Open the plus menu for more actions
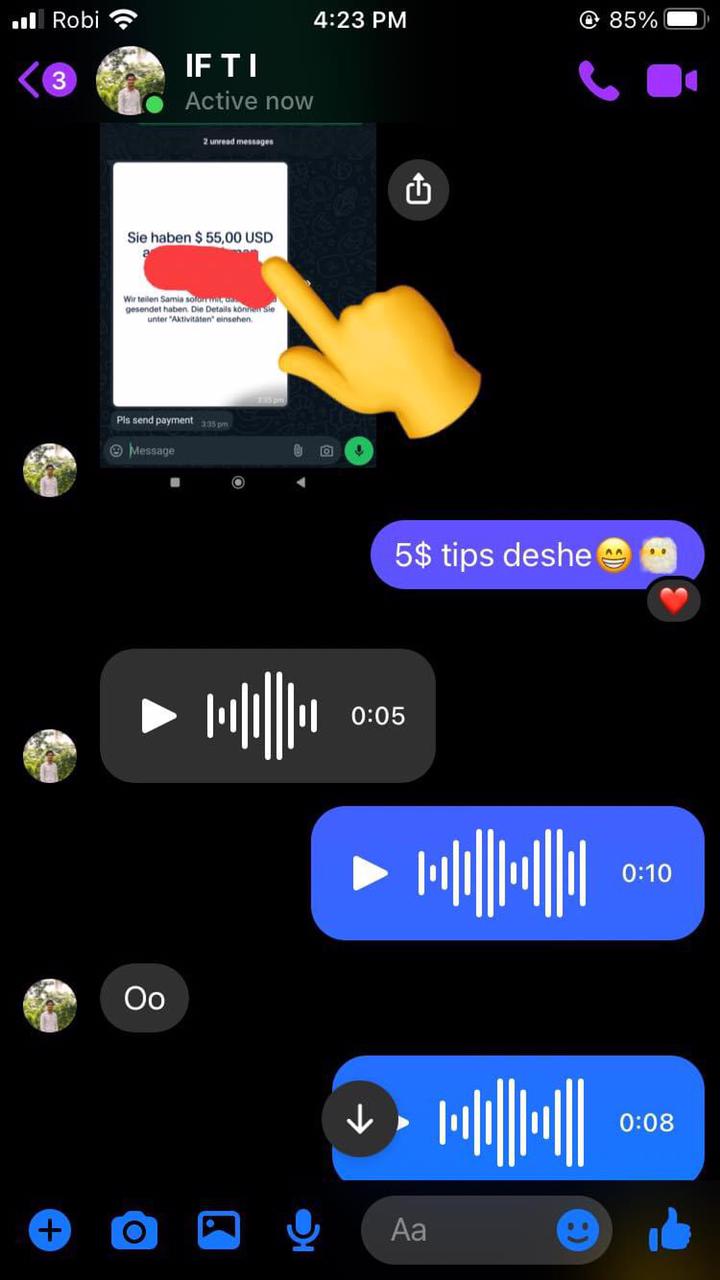The width and height of the screenshot is (720, 1280). coord(50,1230)
